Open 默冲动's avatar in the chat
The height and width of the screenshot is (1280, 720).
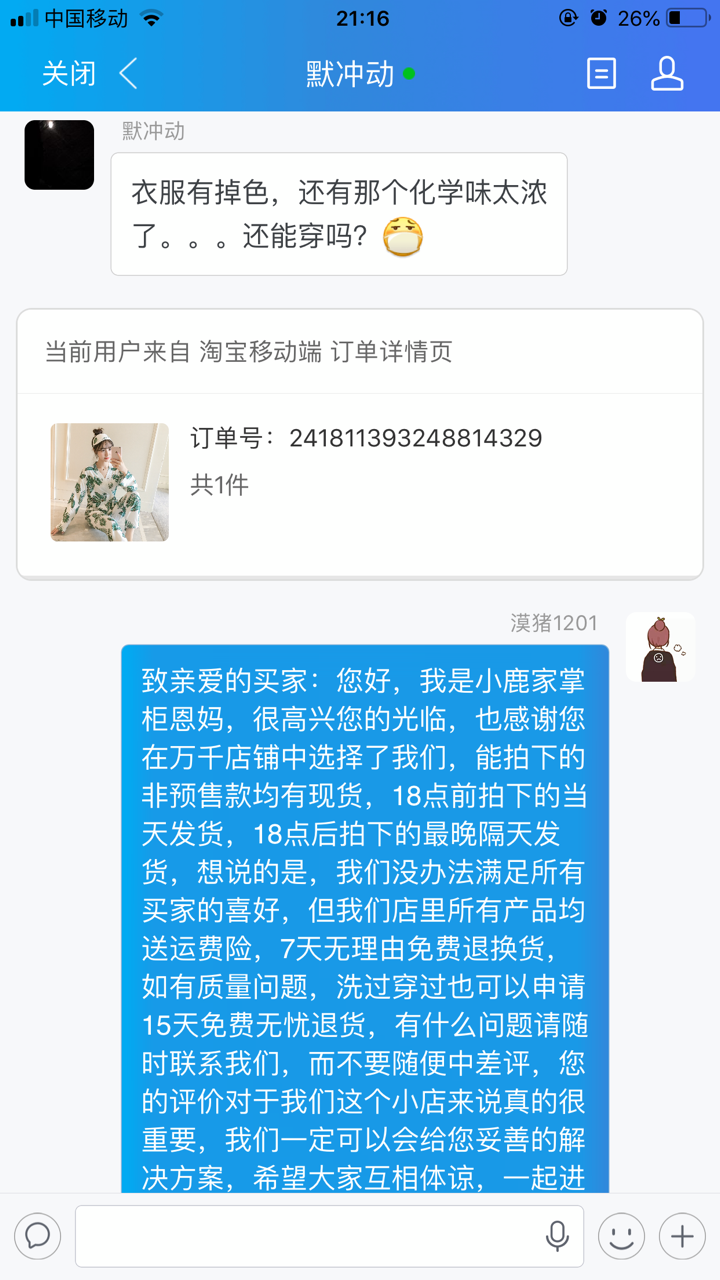click(59, 155)
